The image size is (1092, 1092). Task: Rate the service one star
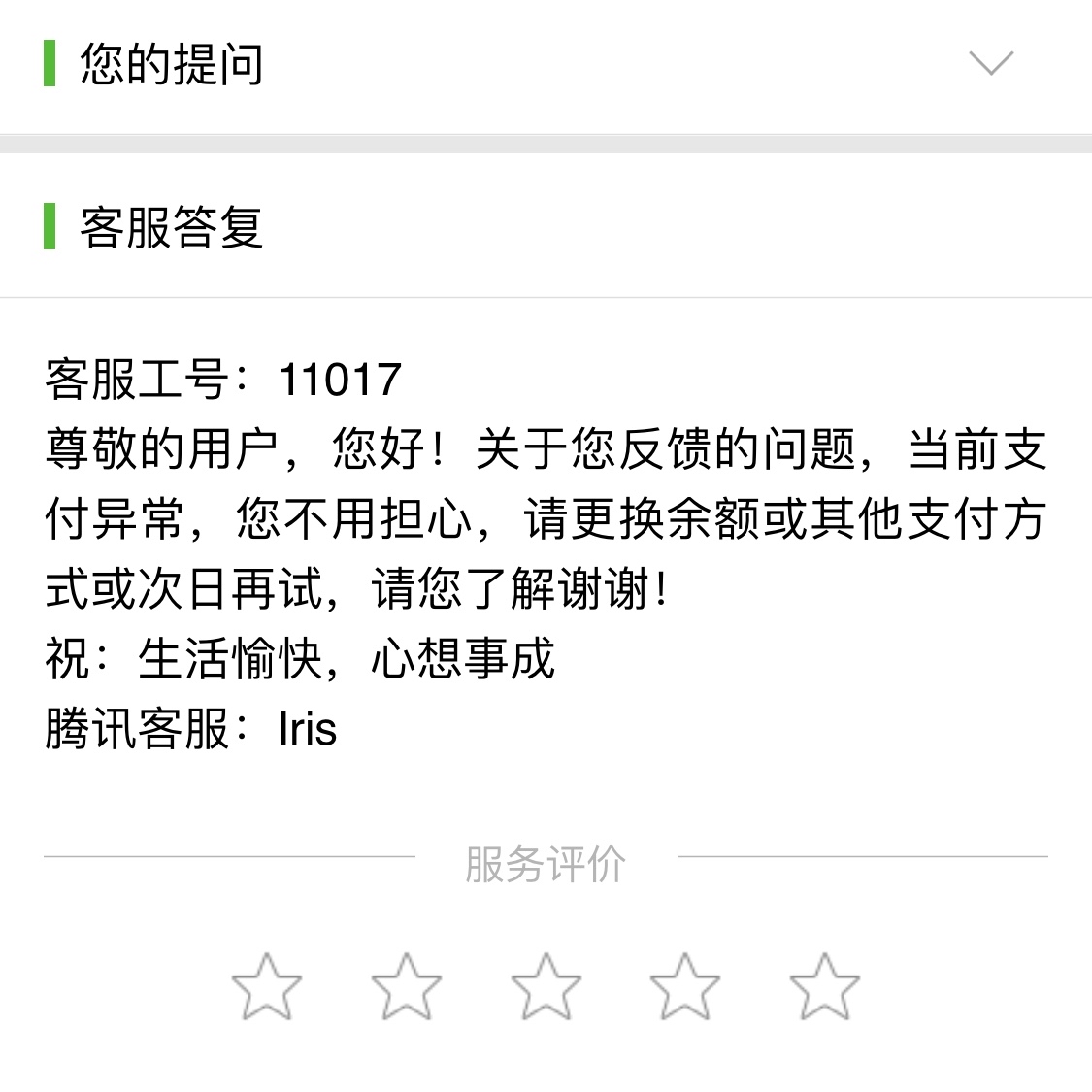click(x=267, y=986)
